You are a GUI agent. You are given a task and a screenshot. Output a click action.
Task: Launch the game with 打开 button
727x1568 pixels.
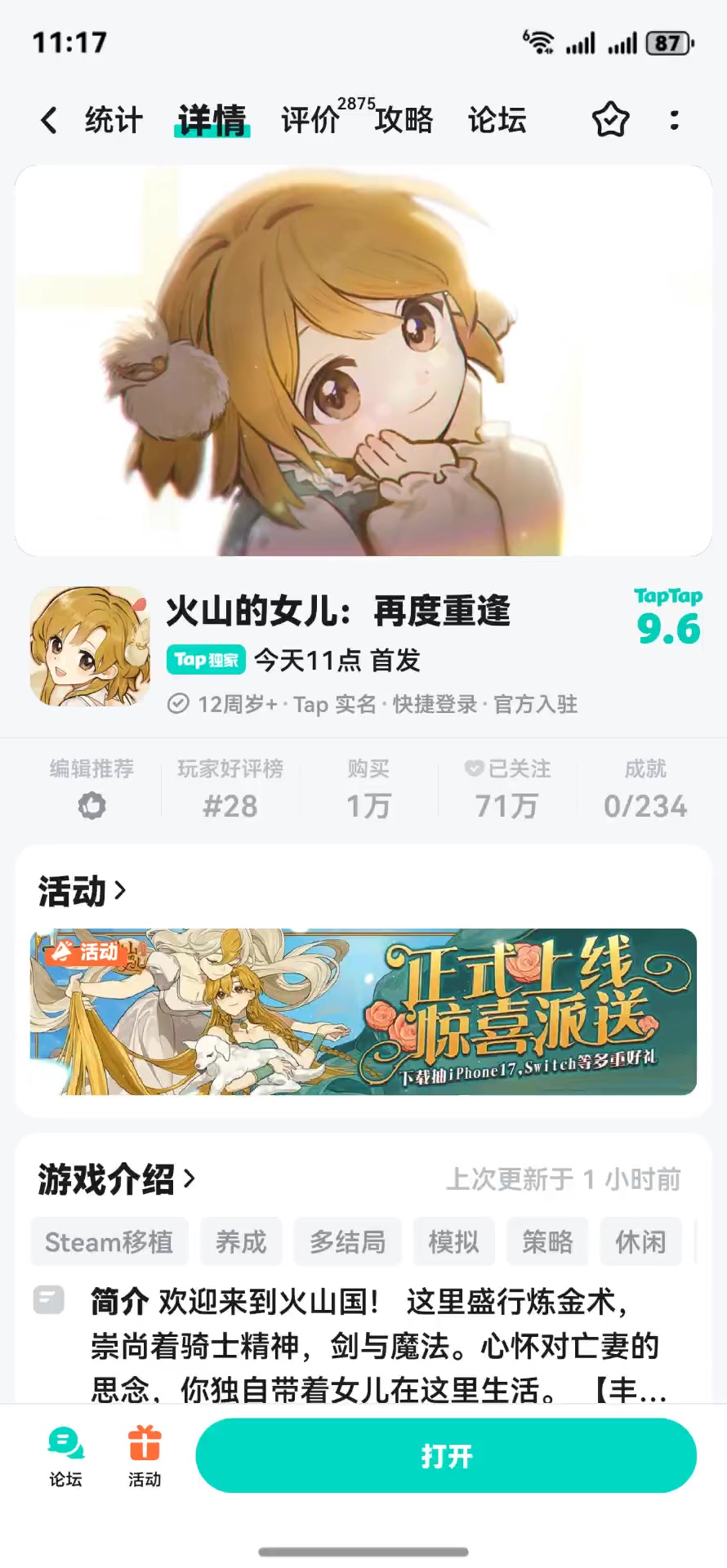click(x=446, y=1456)
